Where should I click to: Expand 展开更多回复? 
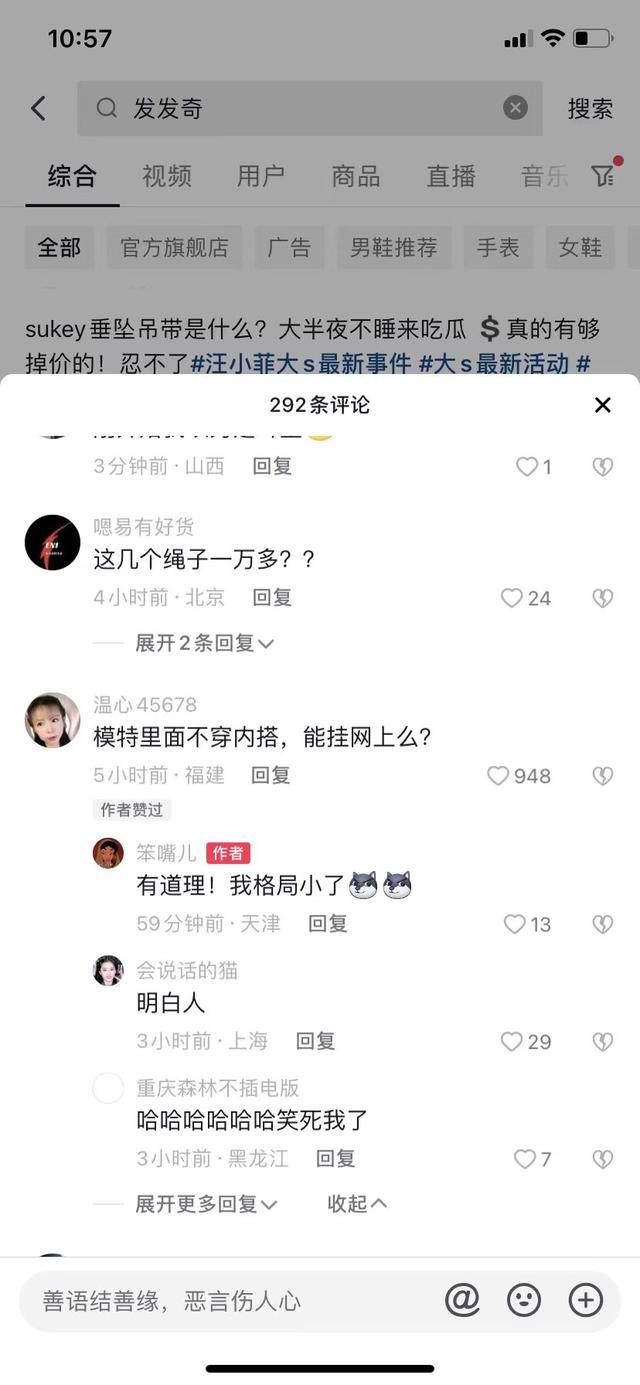206,1204
